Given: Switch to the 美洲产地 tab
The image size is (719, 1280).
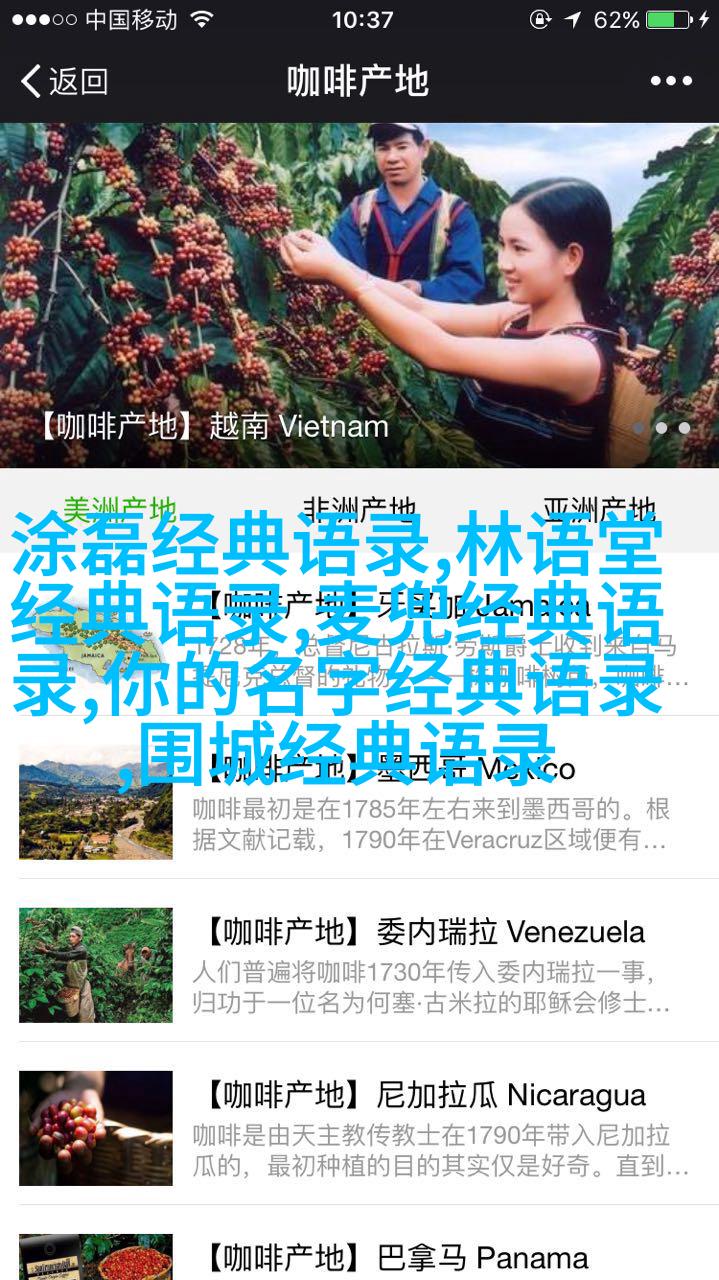Looking at the screenshot, I should click(120, 507).
